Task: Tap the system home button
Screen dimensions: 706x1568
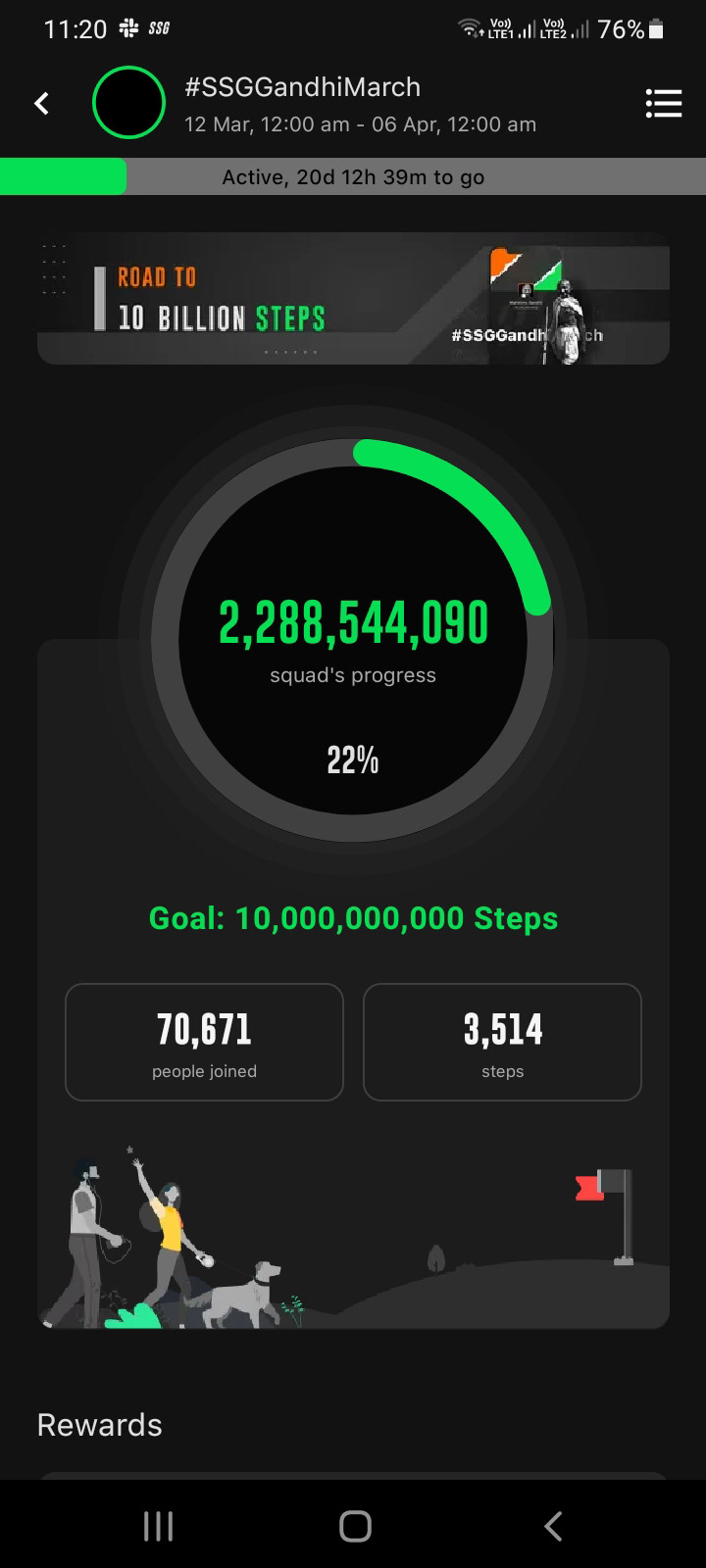Action: point(354,1526)
